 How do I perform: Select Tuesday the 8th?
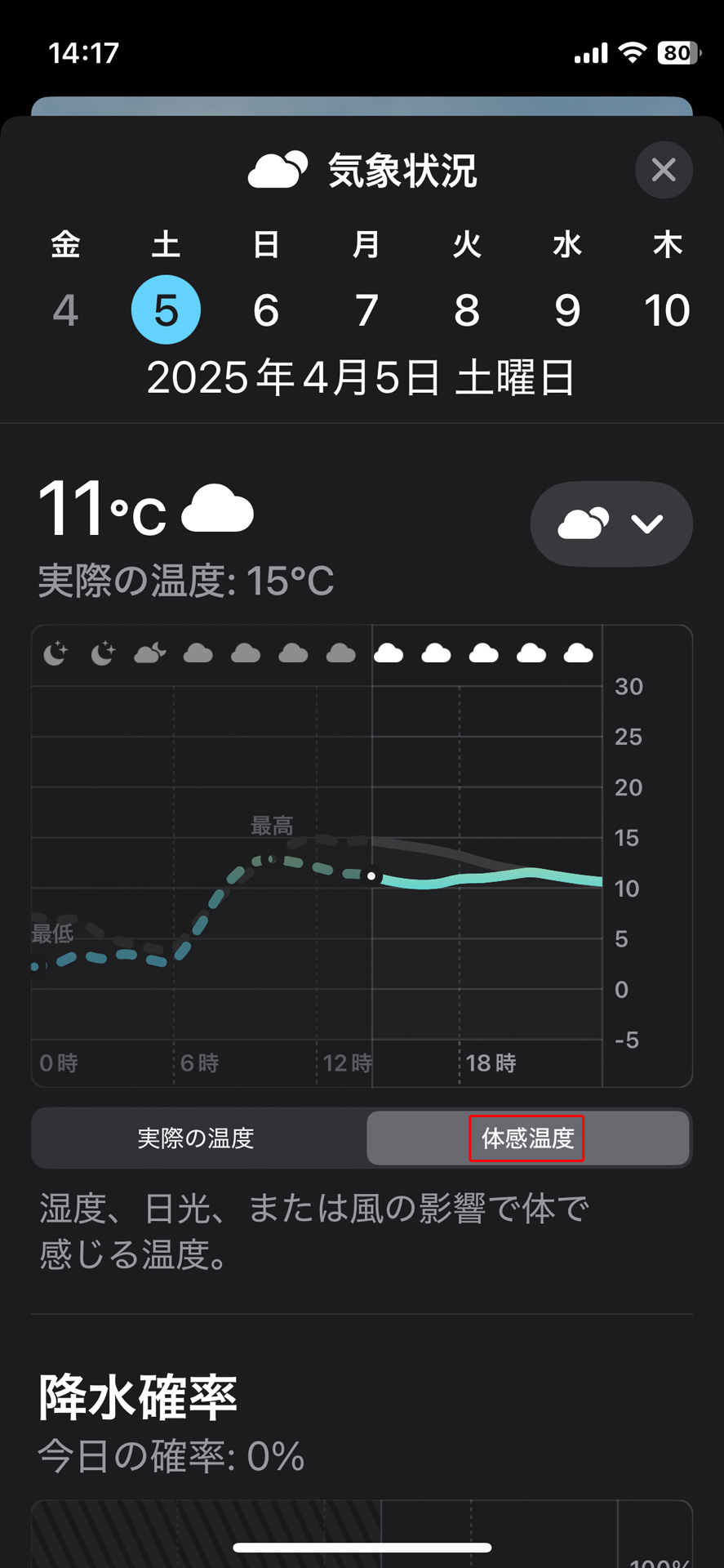tap(467, 310)
